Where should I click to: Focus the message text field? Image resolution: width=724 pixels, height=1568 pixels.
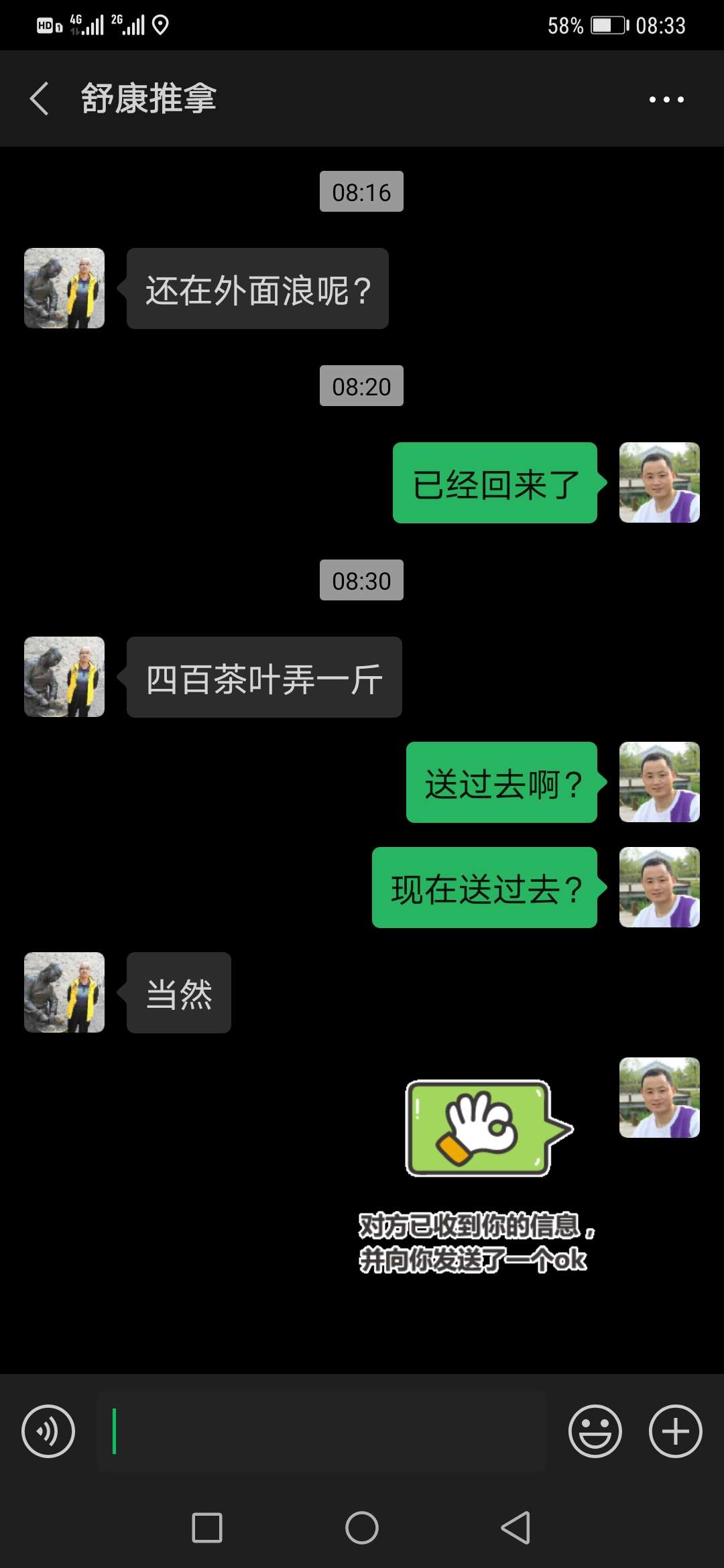tap(322, 1431)
